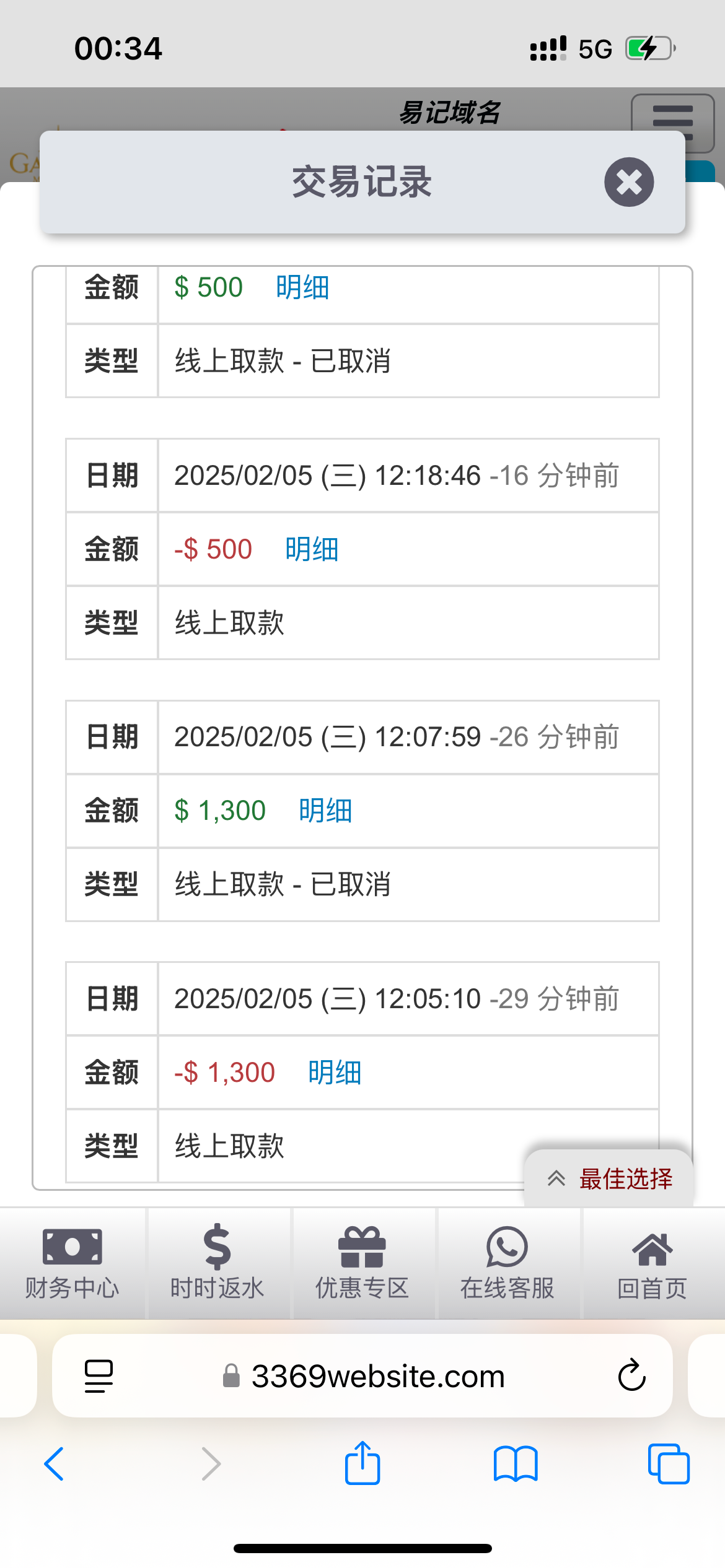This screenshot has height=1568, width=725.
Task: Open 明细 for the -$ 500 withdrawal
Action: click(312, 549)
